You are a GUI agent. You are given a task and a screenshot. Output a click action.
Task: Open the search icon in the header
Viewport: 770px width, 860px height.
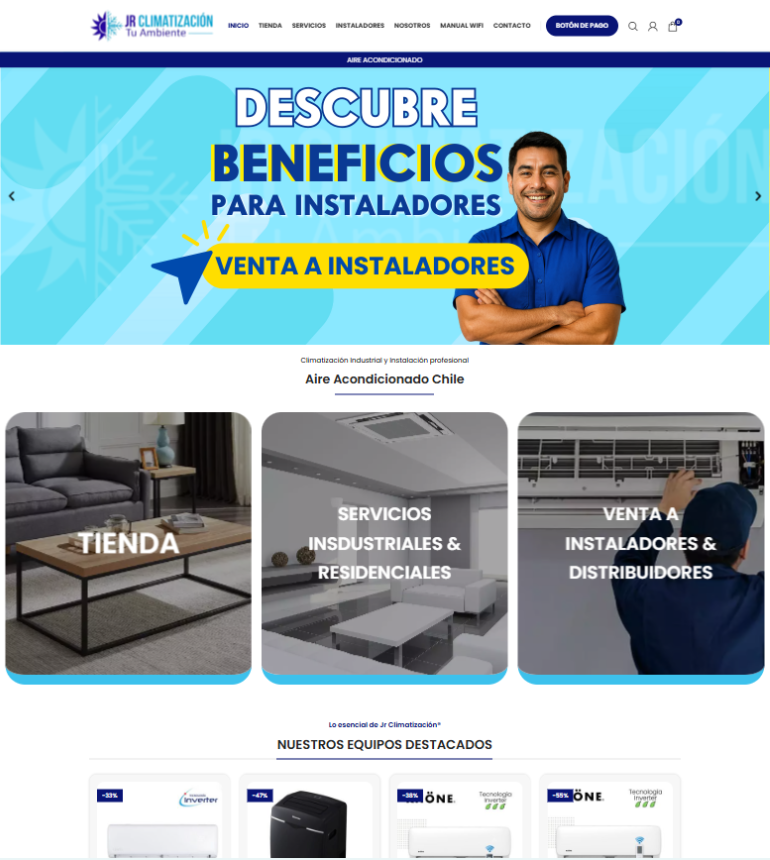click(633, 26)
